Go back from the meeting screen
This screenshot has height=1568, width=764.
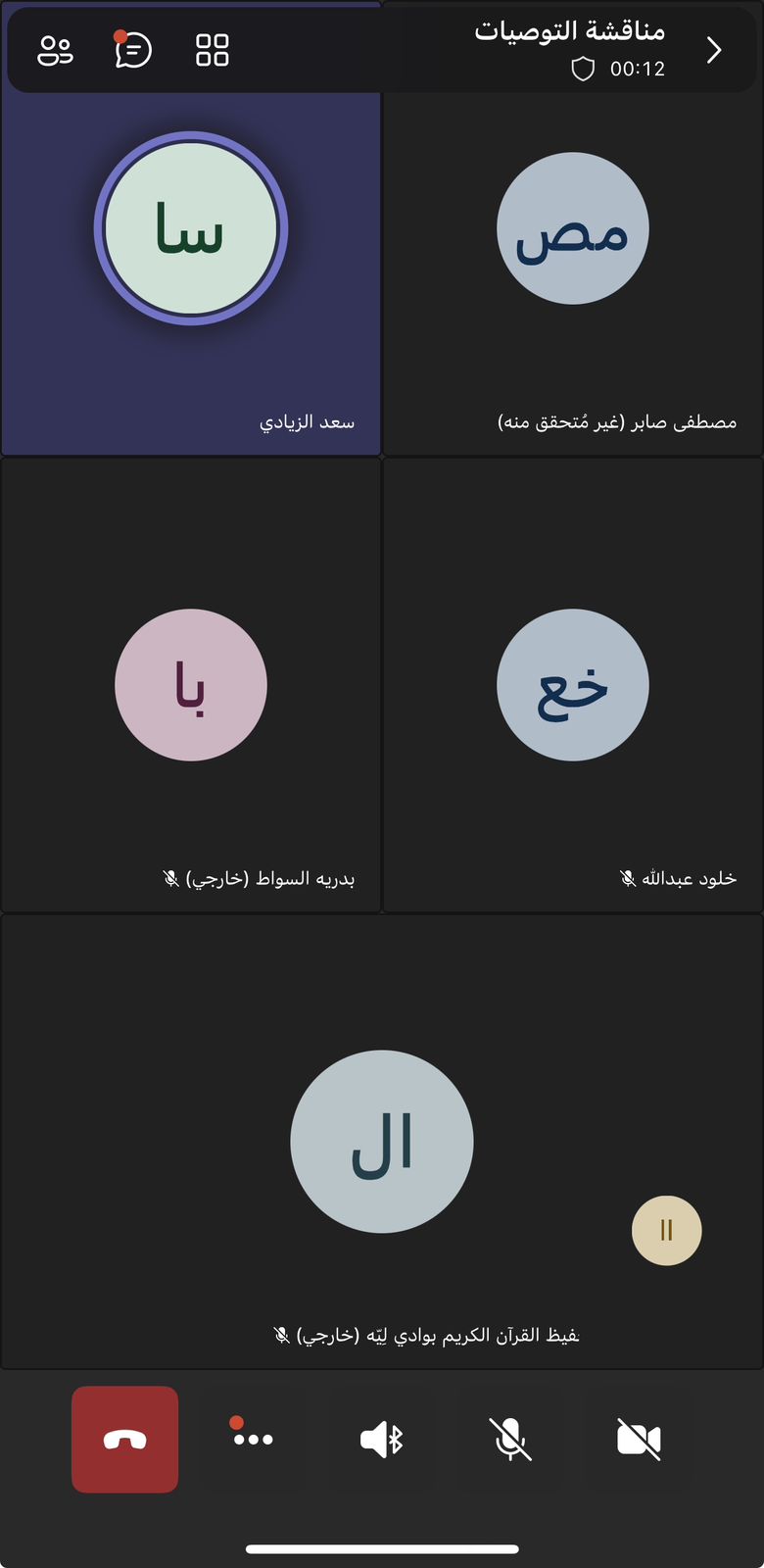click(714, 50)
